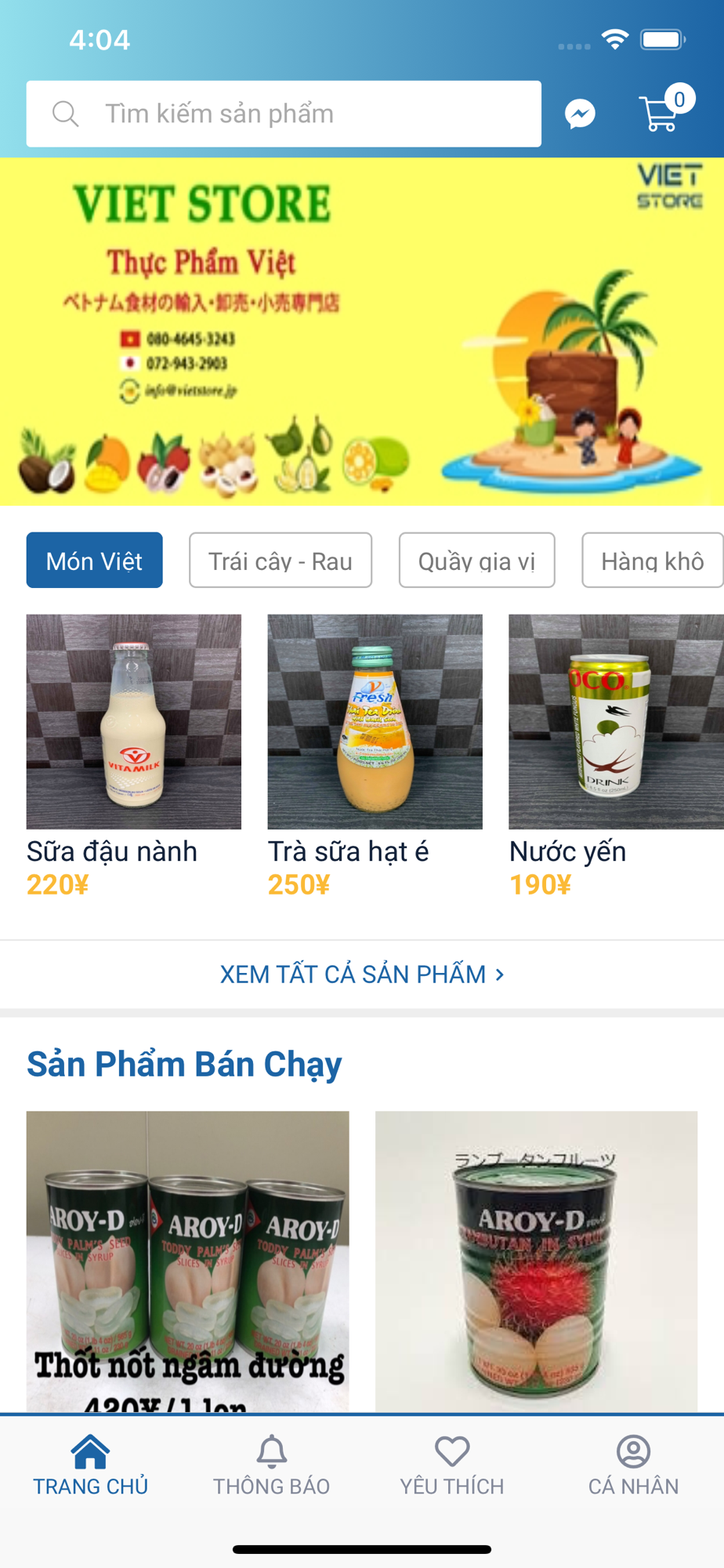Viewport: 724px width, 1568px height.
Task: Tap the product search field
Action: [284, 114]
